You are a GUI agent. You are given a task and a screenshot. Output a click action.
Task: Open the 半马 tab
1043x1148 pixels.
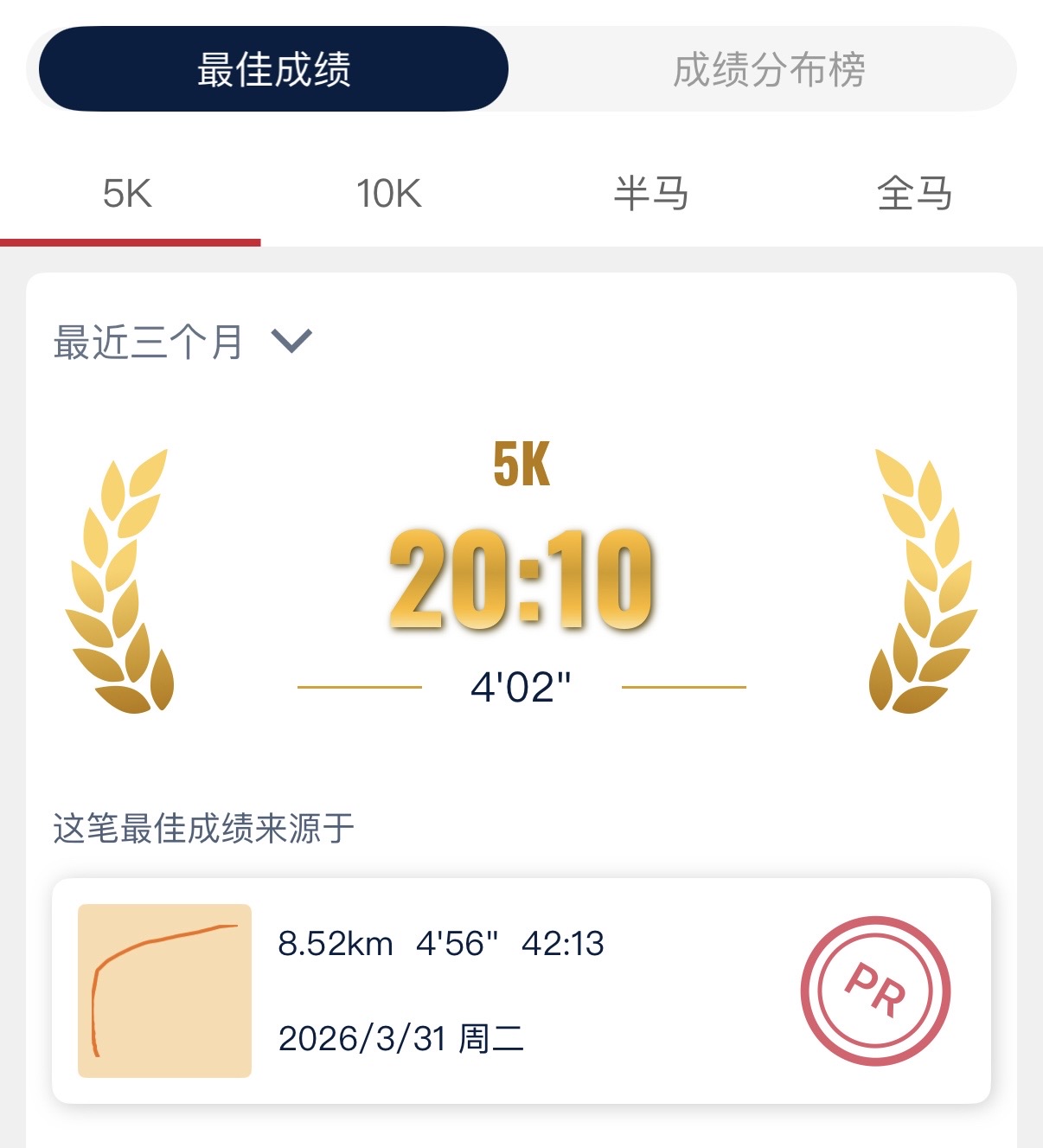[651, 194]
